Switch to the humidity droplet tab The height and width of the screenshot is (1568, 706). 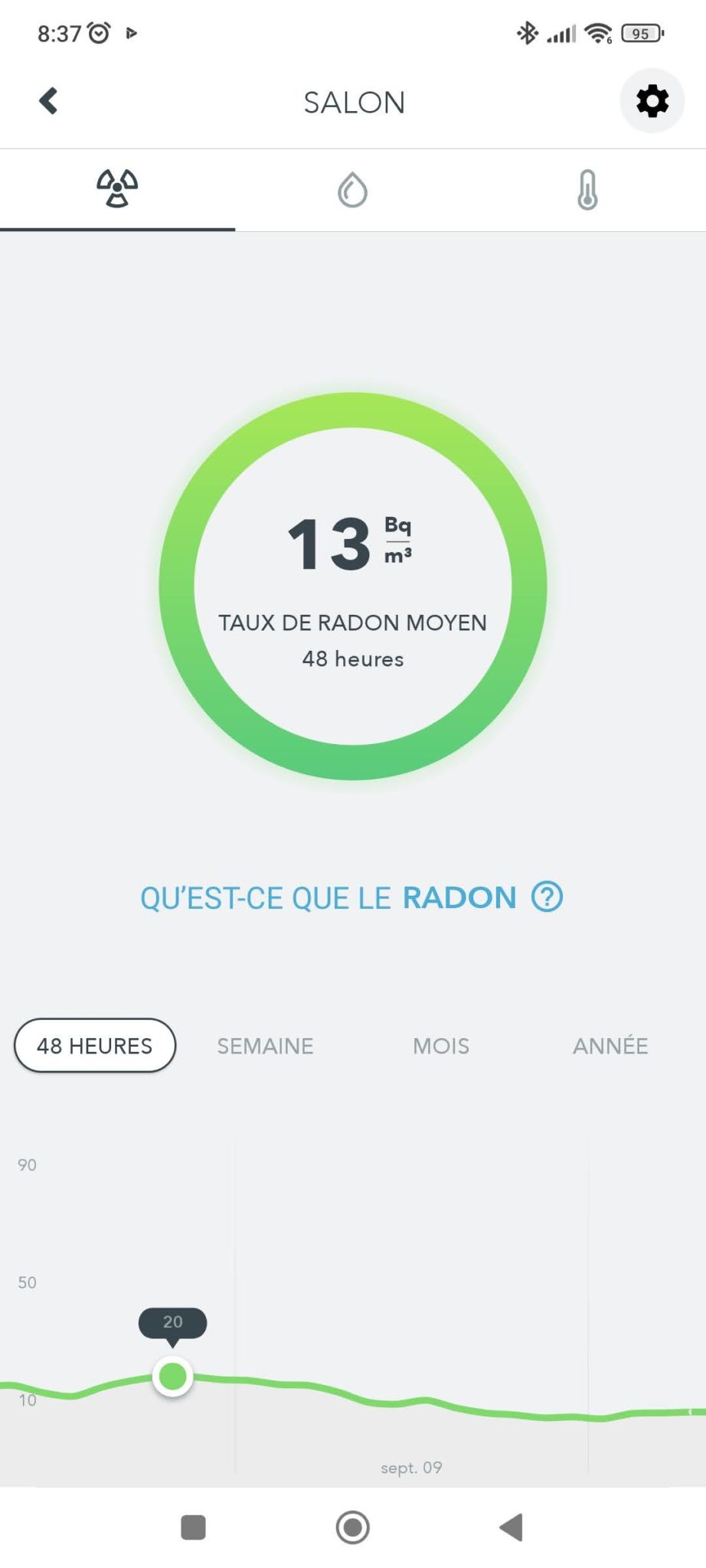pyautogui.click(x=352, y=190)
